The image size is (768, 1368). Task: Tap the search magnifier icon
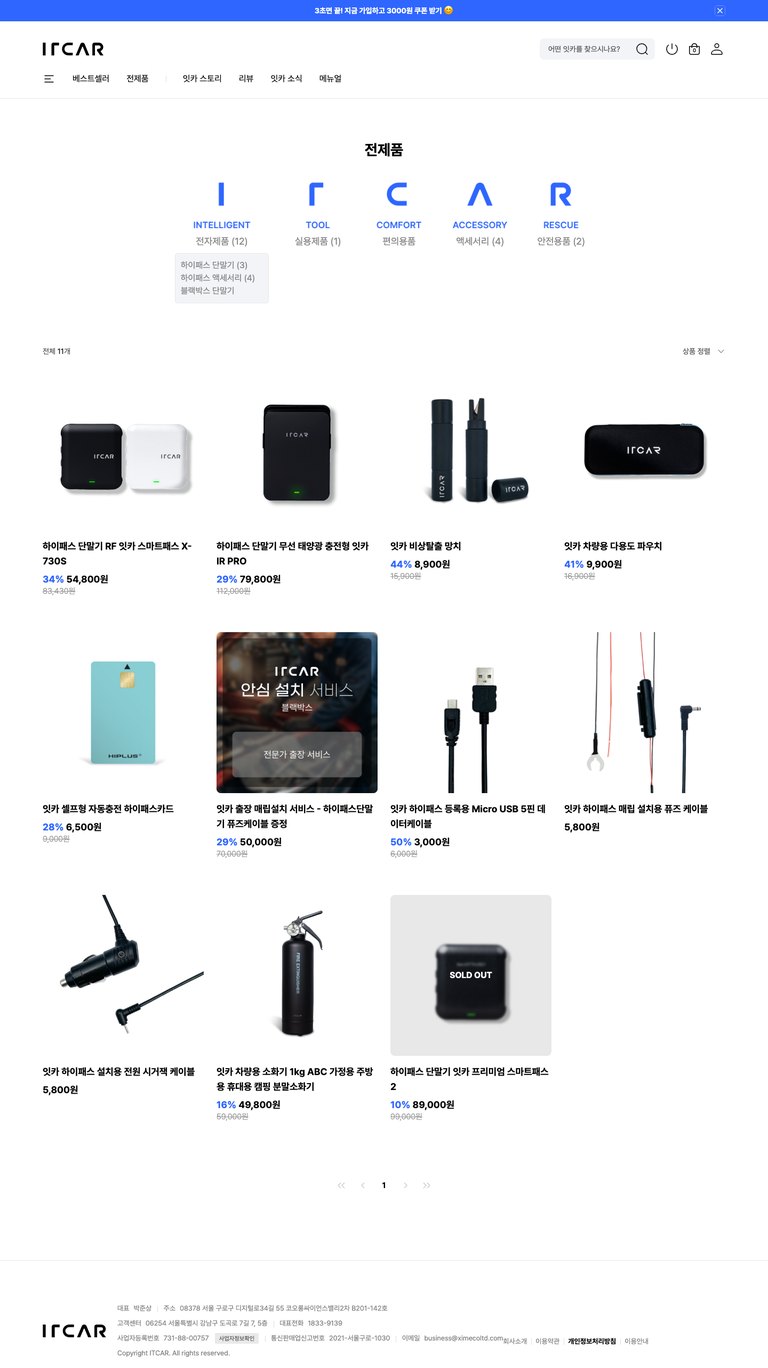(642, 49)
